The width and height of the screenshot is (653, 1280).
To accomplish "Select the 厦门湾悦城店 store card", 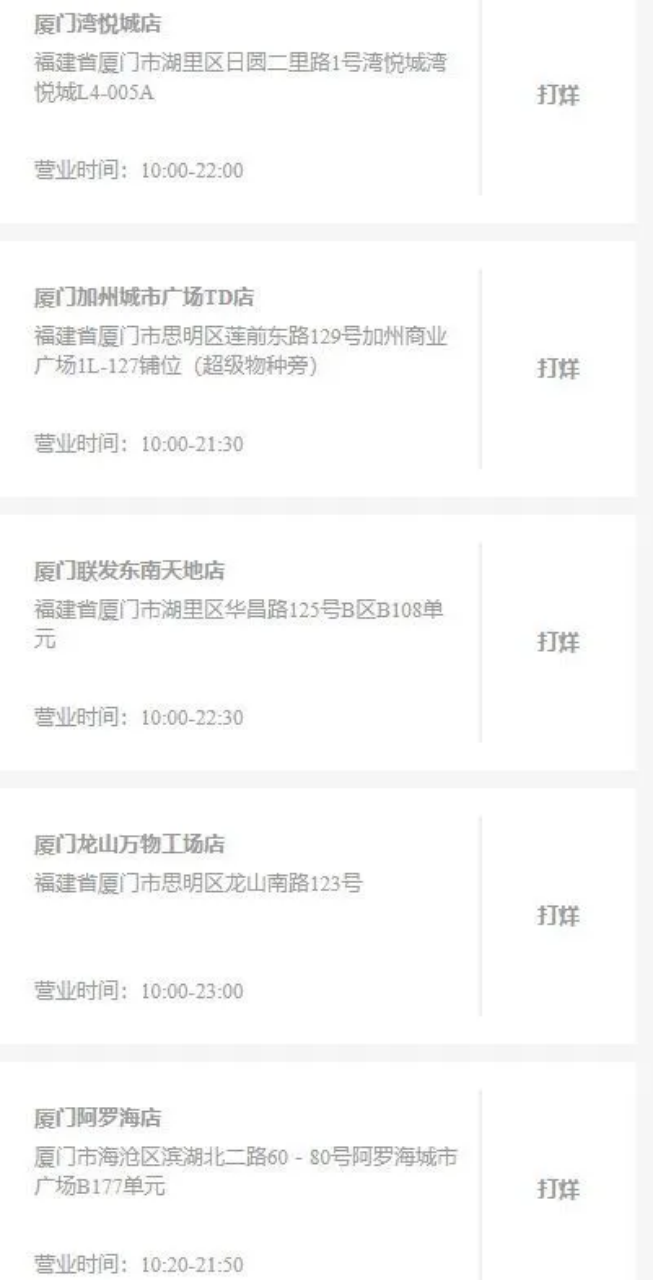I will [97, 25].
